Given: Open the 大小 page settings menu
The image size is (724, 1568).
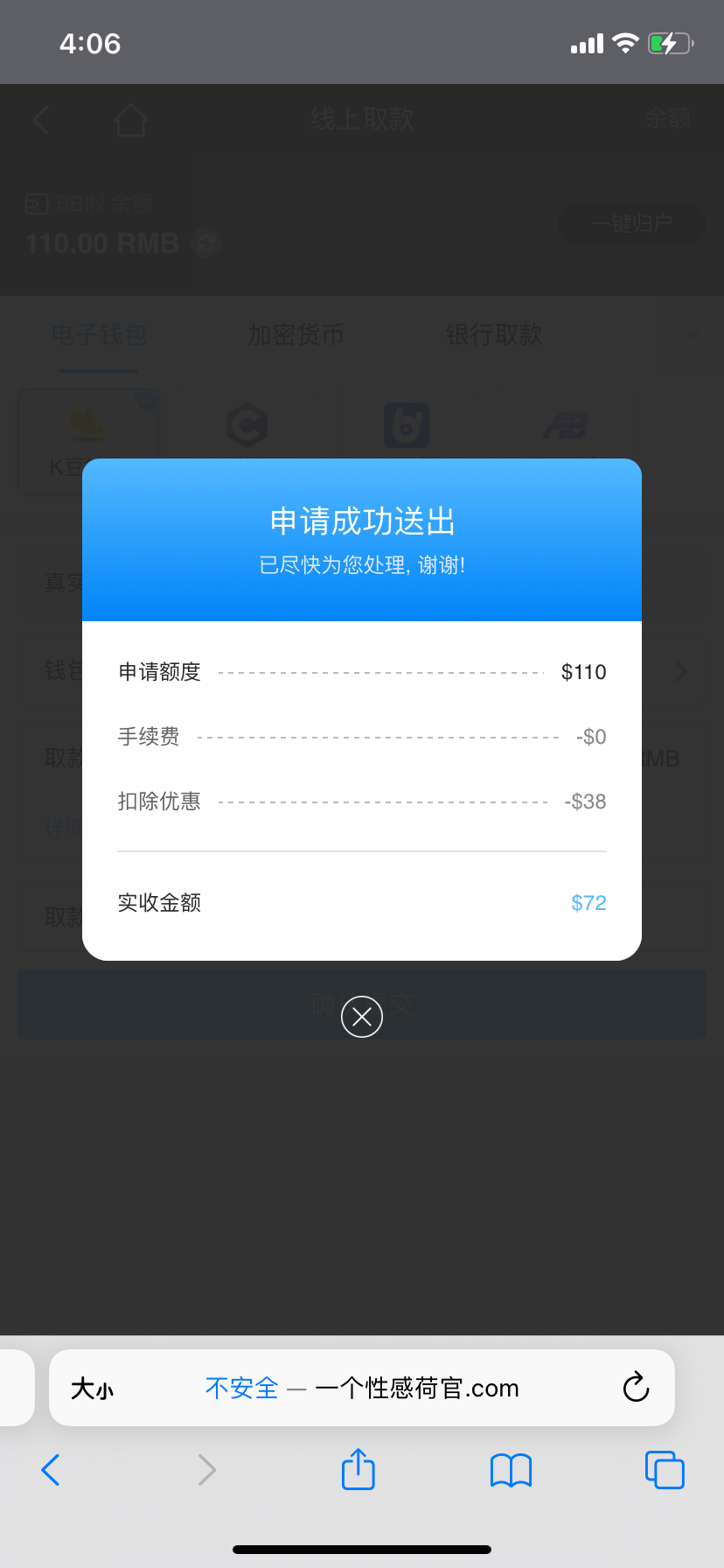Looking at the screenshot, I should click(x=93, y=1389).
